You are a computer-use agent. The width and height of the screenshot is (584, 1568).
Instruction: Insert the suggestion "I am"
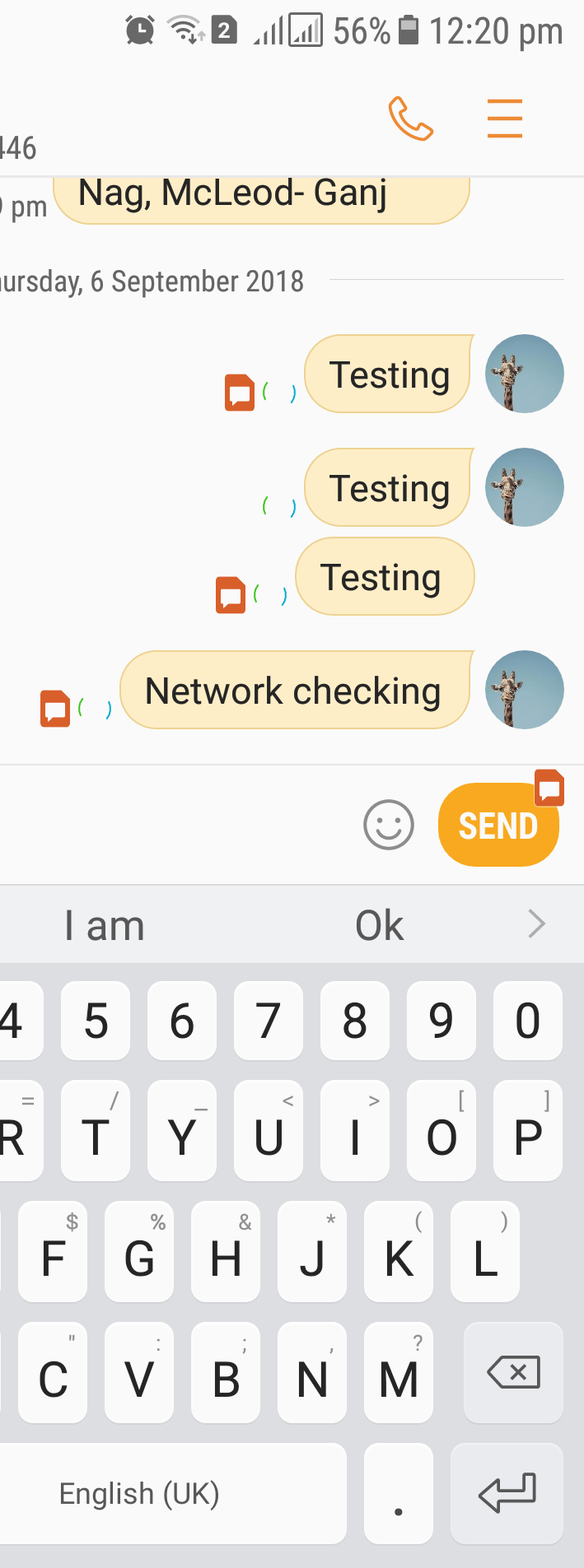pyautogui.click(x=105, y=925)
